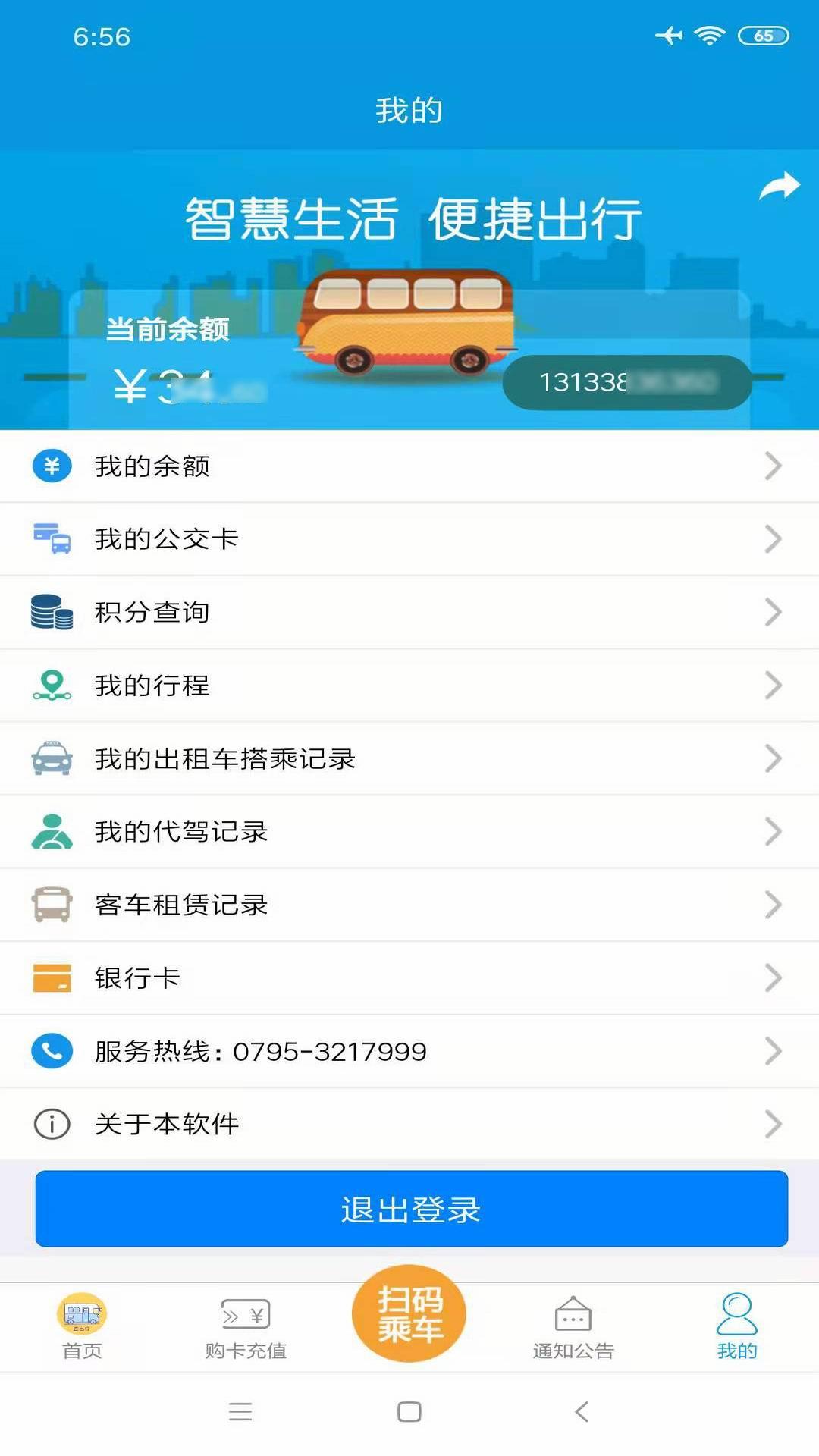Open 积分查询 points icon
The image size is (819, 1456).
51,612
